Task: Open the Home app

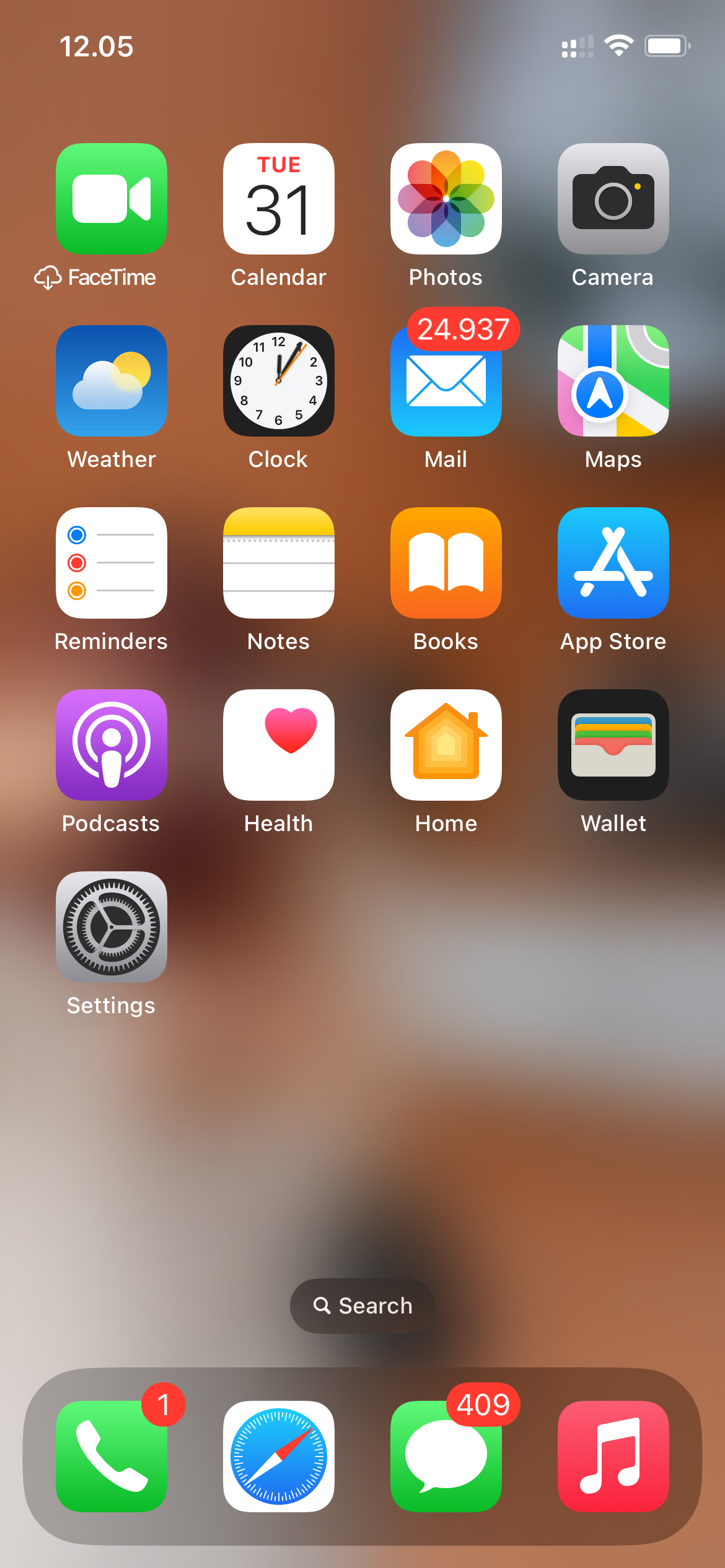Action: (x=446, y=745)
